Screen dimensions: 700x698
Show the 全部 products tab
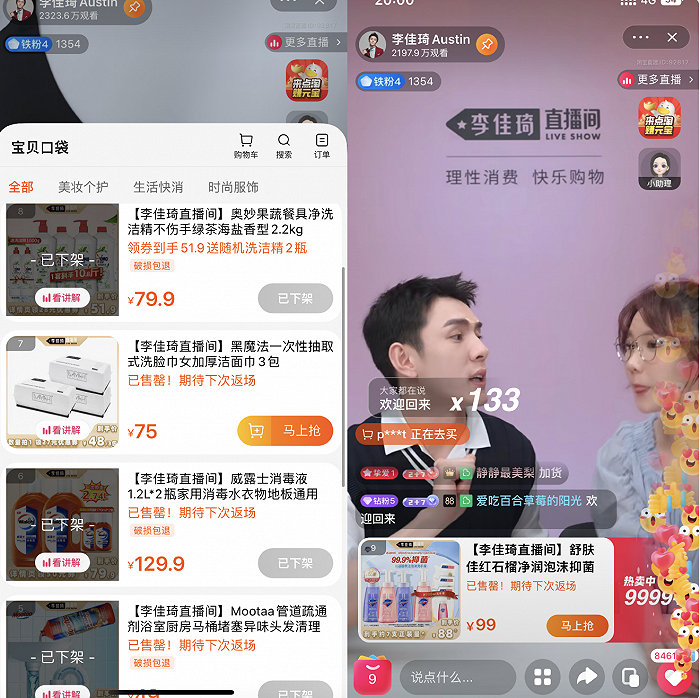click(x=21, y=187)
